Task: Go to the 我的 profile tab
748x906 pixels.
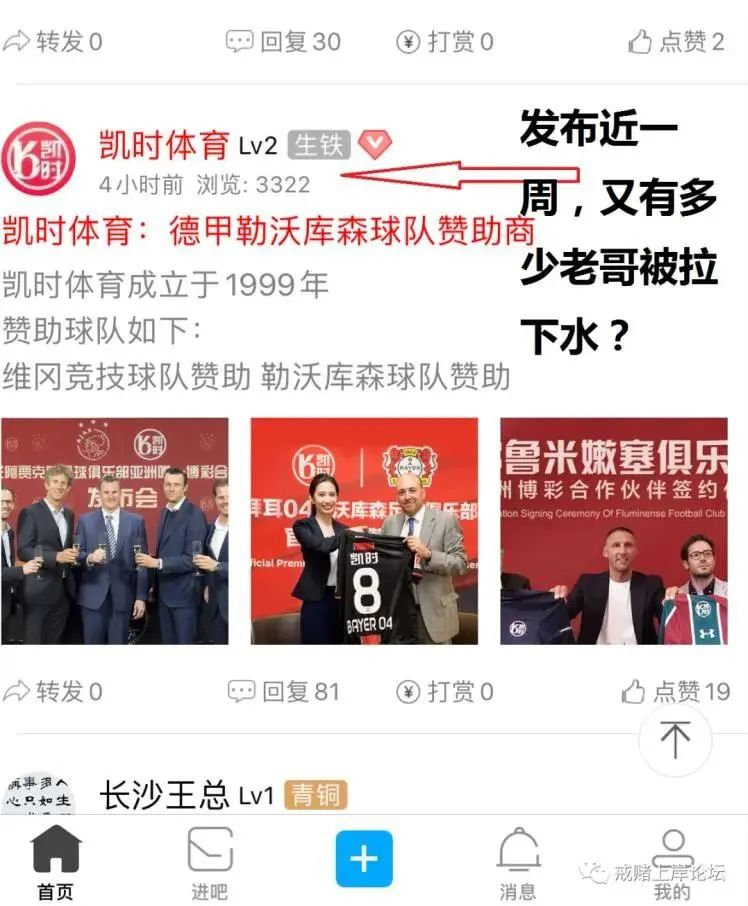Action: tap(672, 861)
